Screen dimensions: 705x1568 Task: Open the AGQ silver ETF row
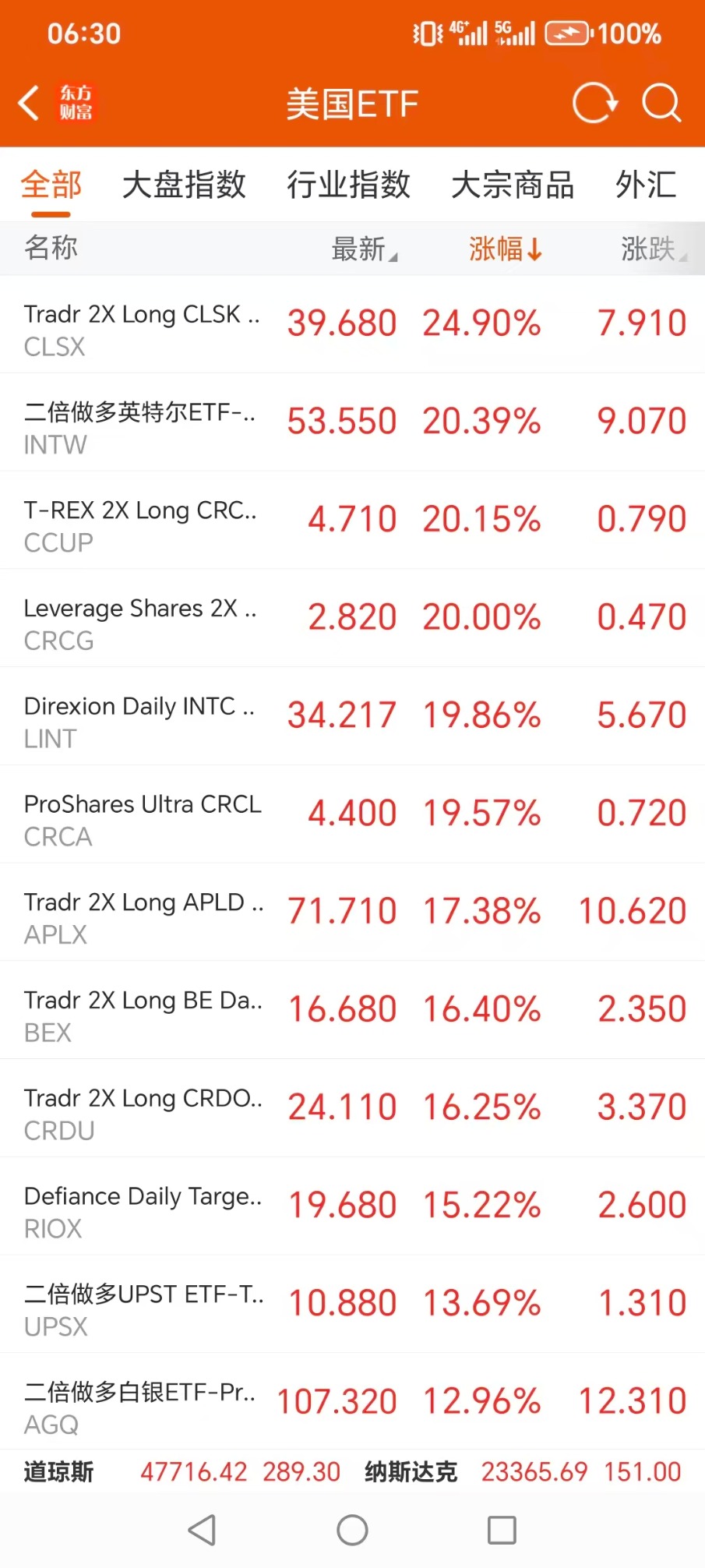pos(352,1401)
